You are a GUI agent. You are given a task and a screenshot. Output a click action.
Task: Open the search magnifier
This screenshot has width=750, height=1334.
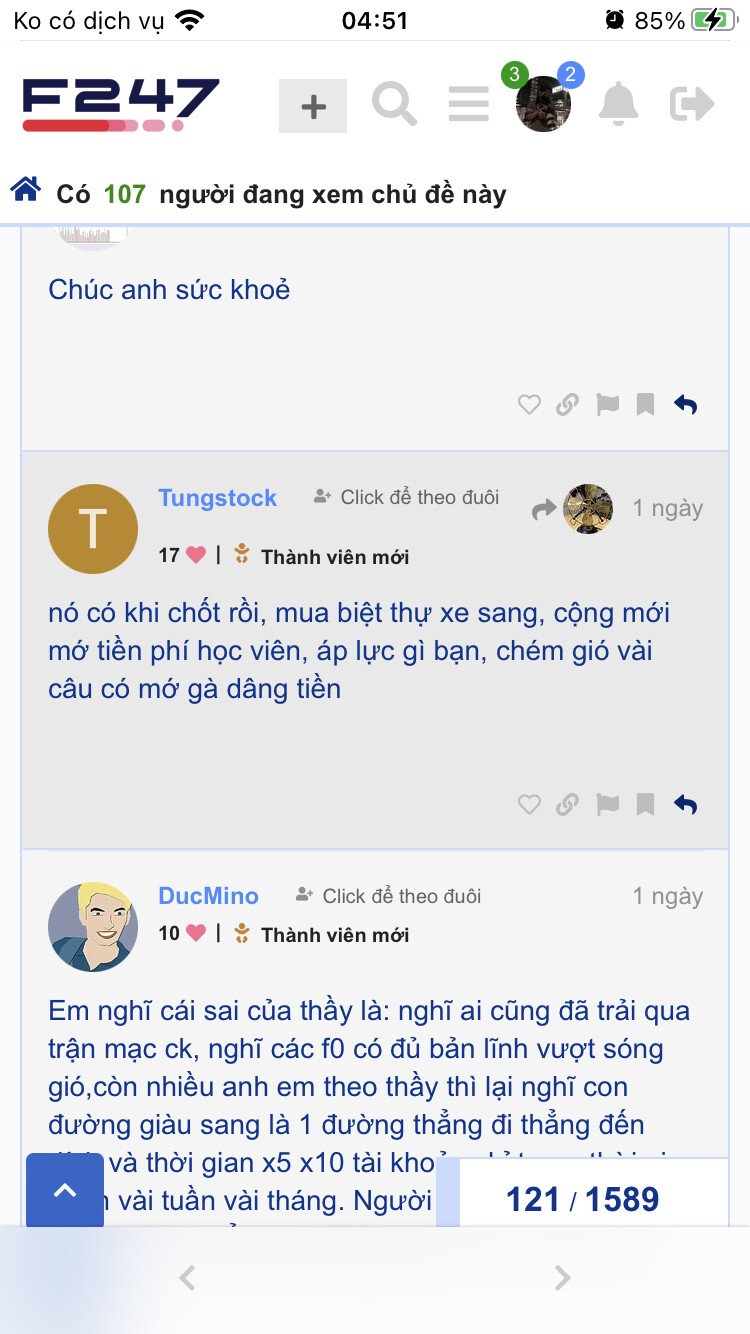(x=394, y=104)
